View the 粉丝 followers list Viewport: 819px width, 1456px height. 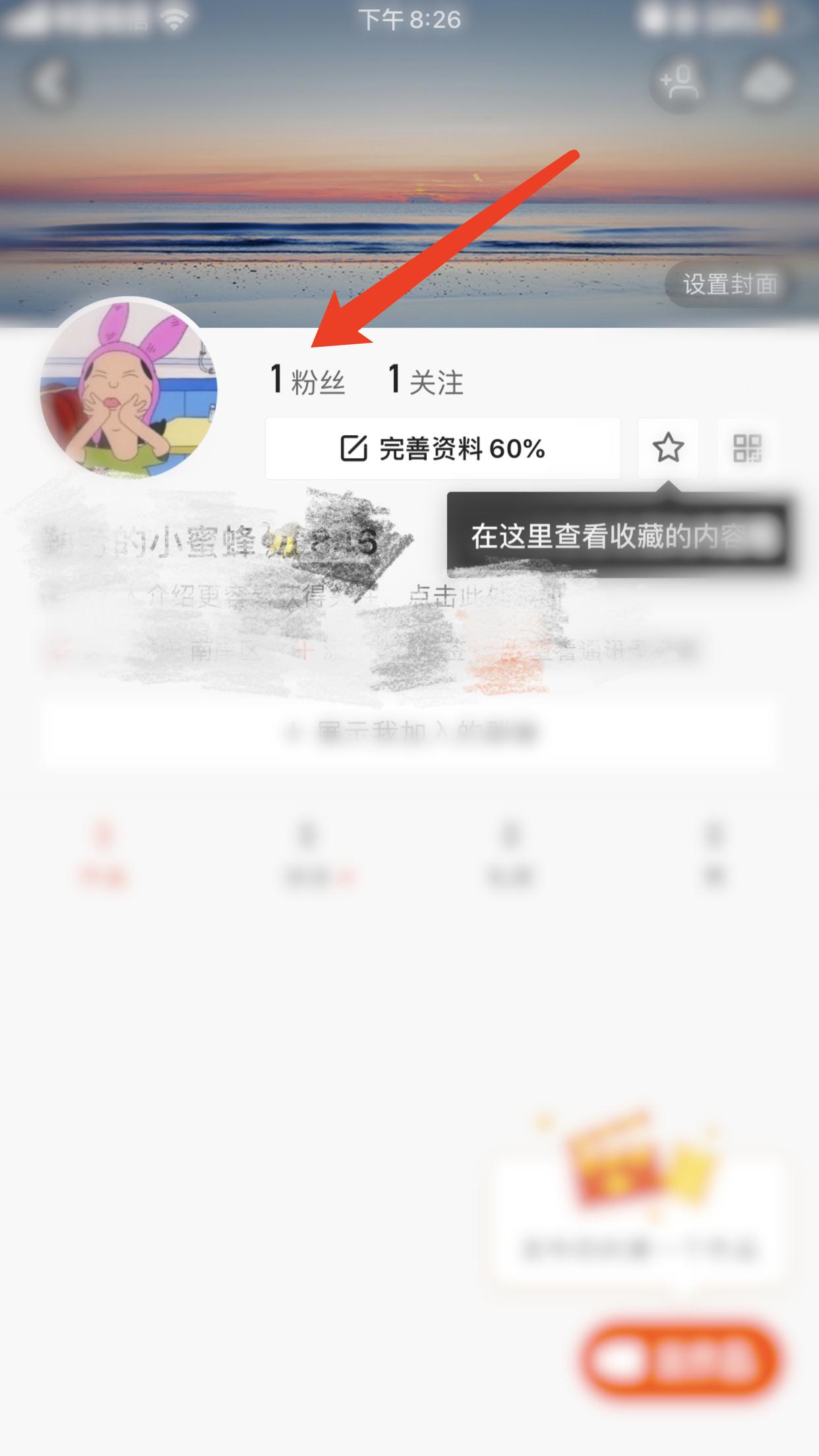308,380
